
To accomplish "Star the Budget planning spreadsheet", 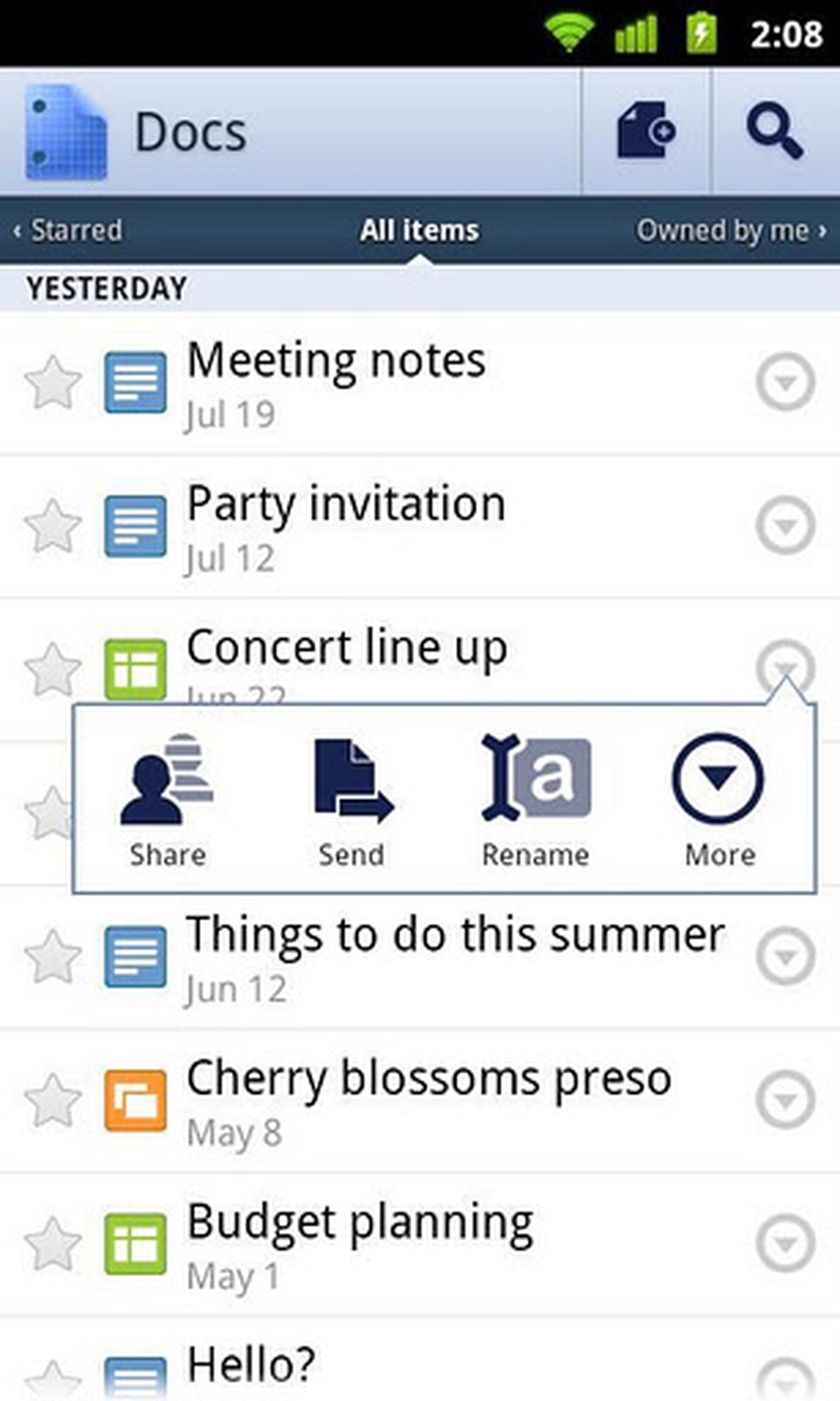I will 53,1244.
